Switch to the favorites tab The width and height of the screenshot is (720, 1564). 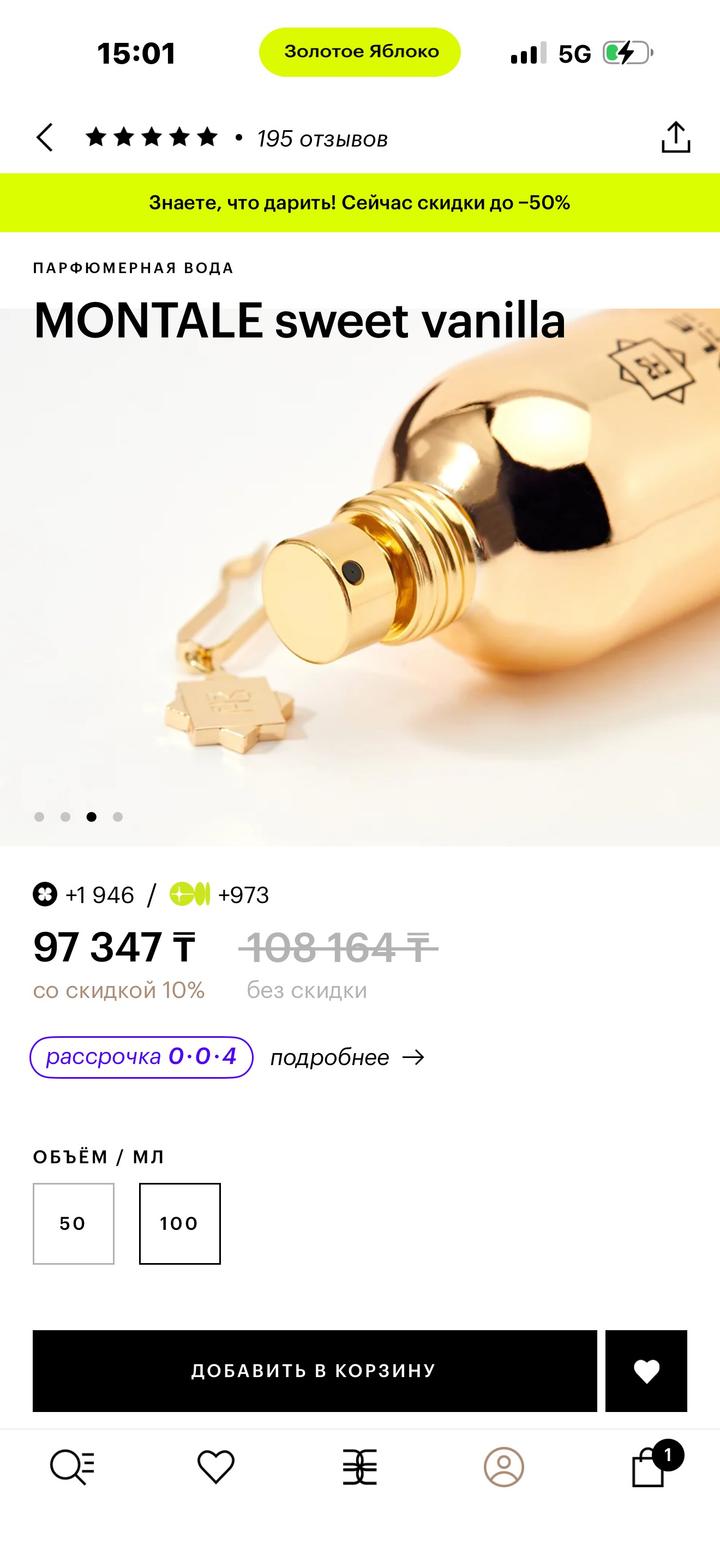tap(215, 1467)
